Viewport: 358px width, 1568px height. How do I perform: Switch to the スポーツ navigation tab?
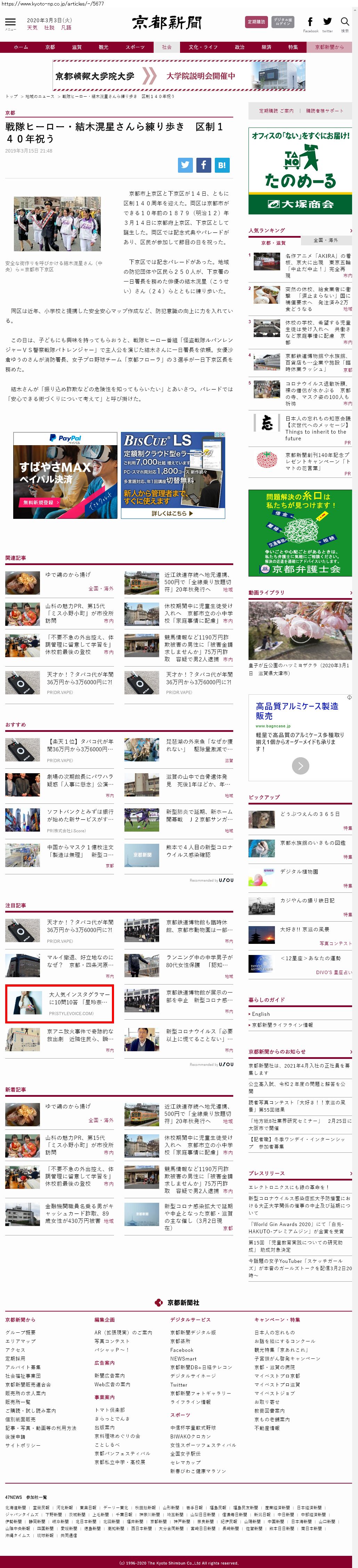pos(135,47)
